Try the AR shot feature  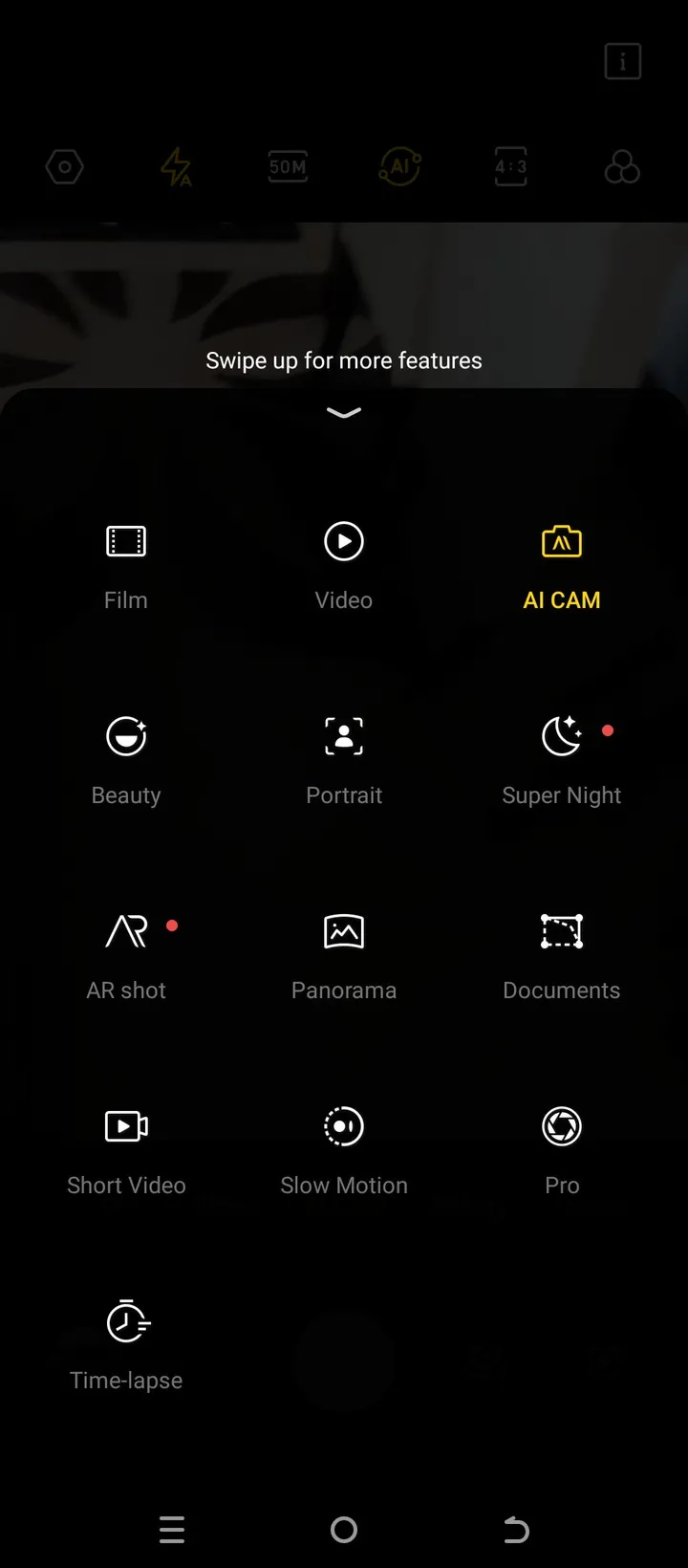tap(125, 955)
